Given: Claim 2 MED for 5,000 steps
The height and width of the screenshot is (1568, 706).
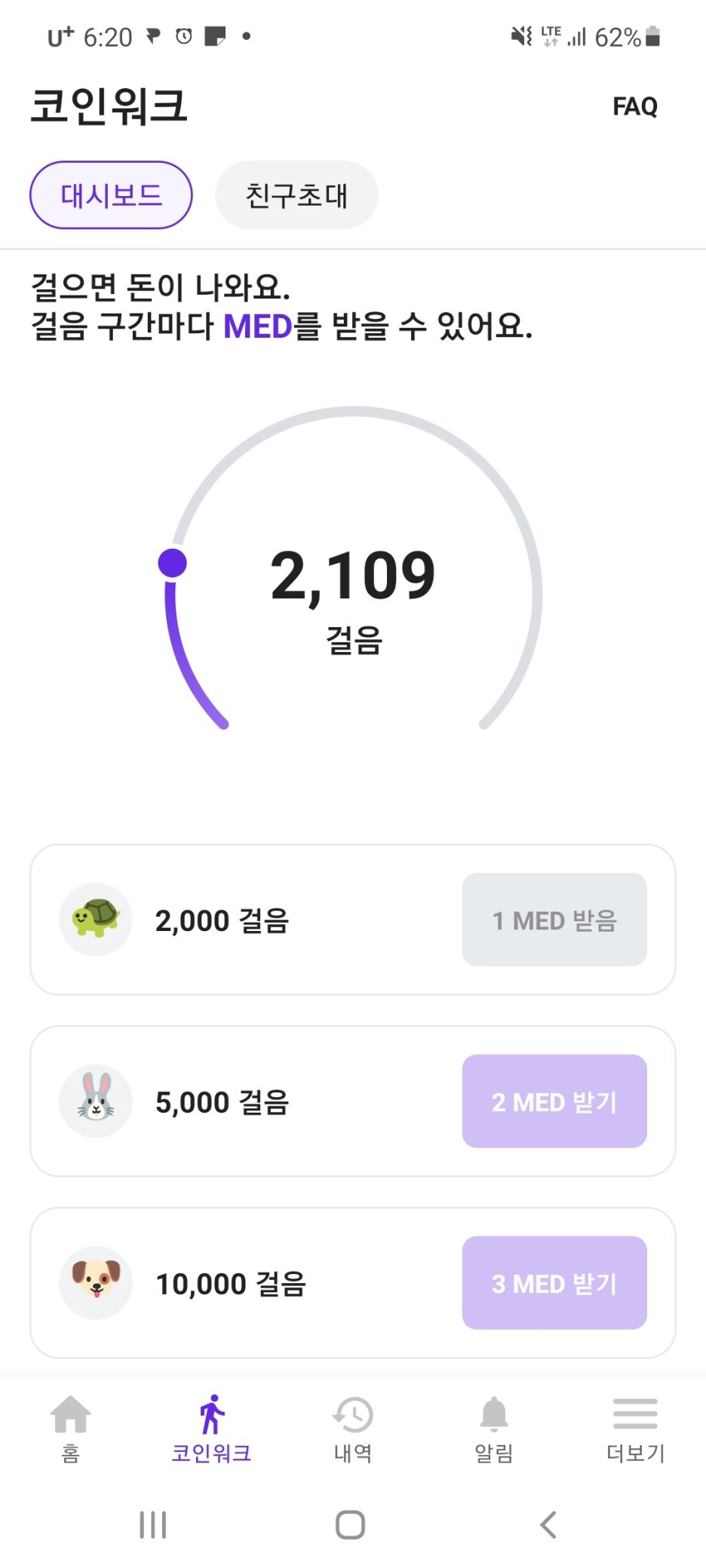Looking at the screenshot, I should pos(554,1101).
